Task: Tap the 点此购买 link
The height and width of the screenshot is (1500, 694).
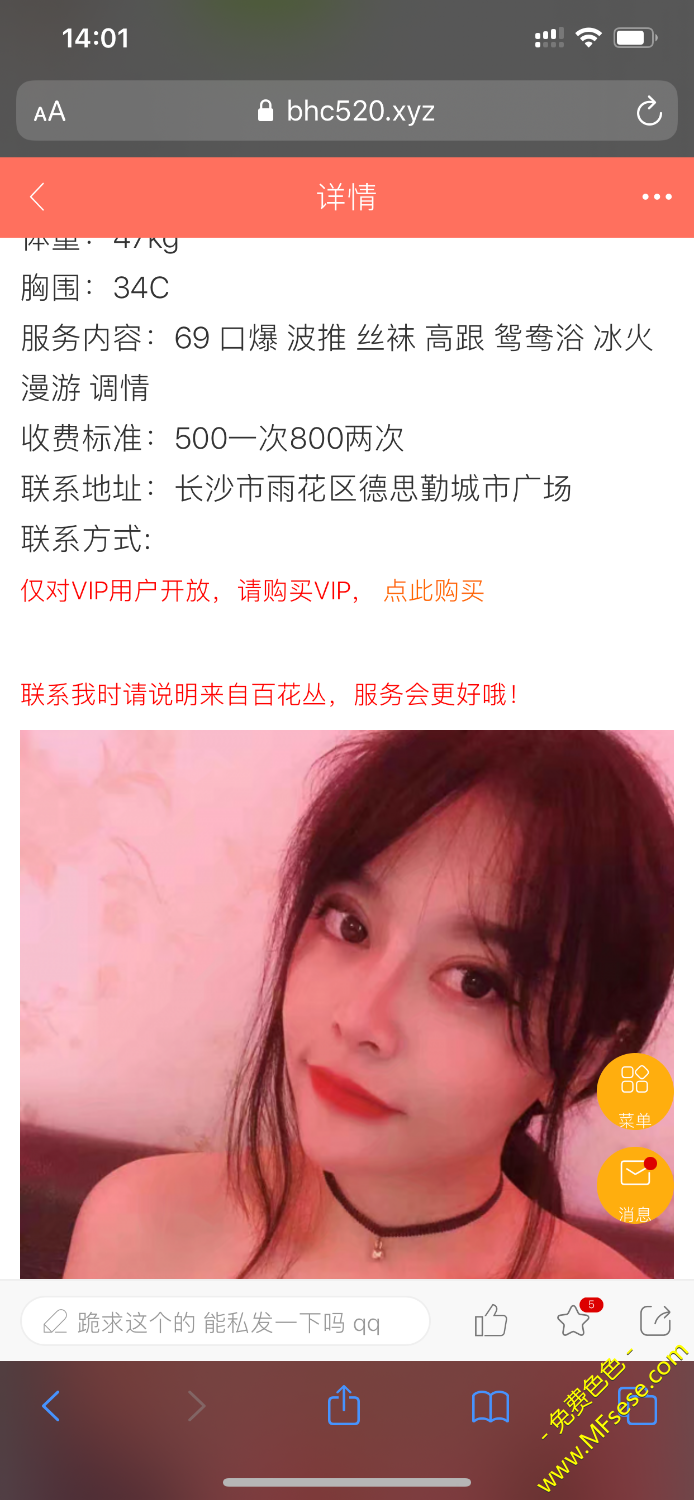Action: [434, 591]
